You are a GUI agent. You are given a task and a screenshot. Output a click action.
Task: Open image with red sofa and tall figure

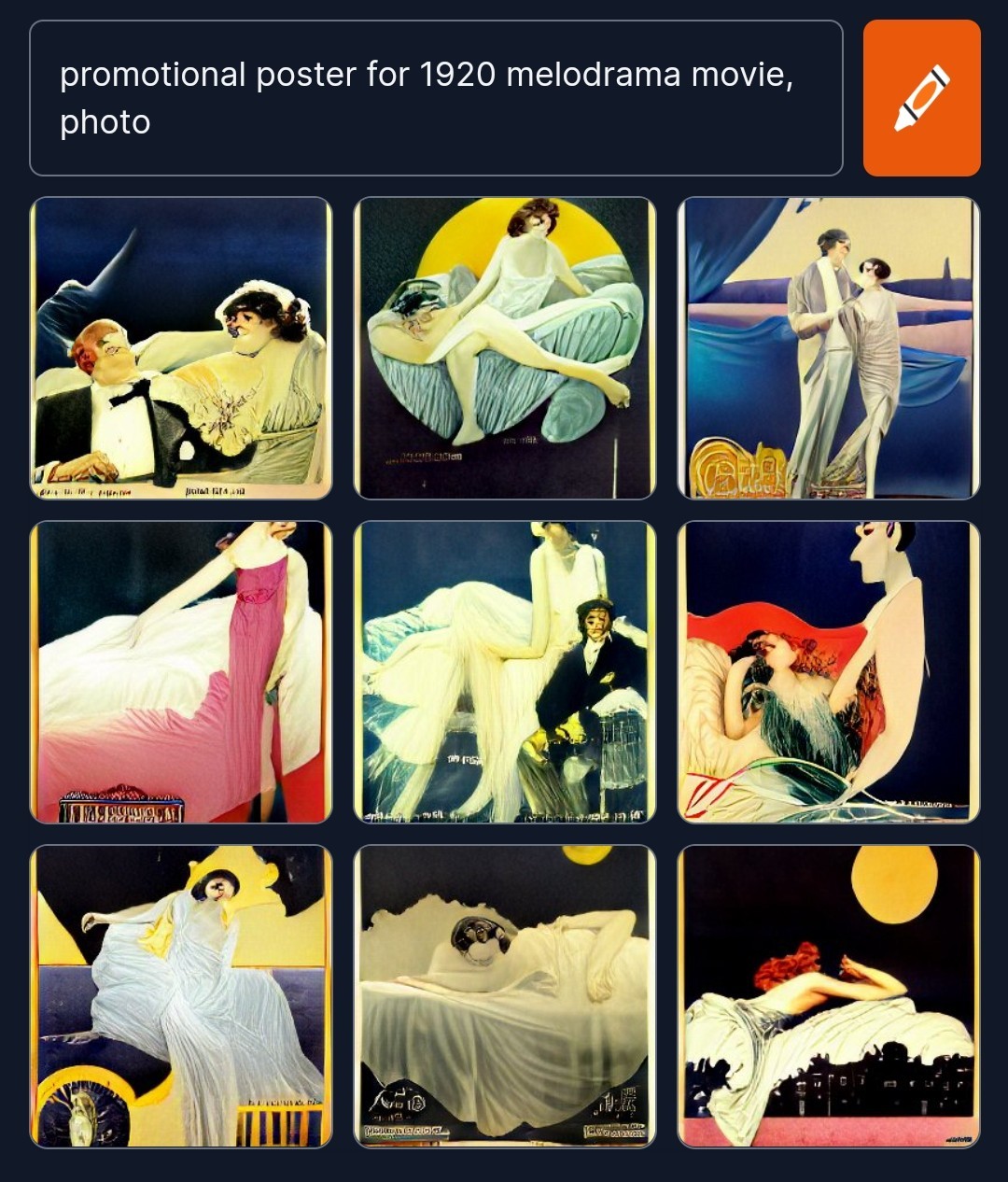coord(828,672)
